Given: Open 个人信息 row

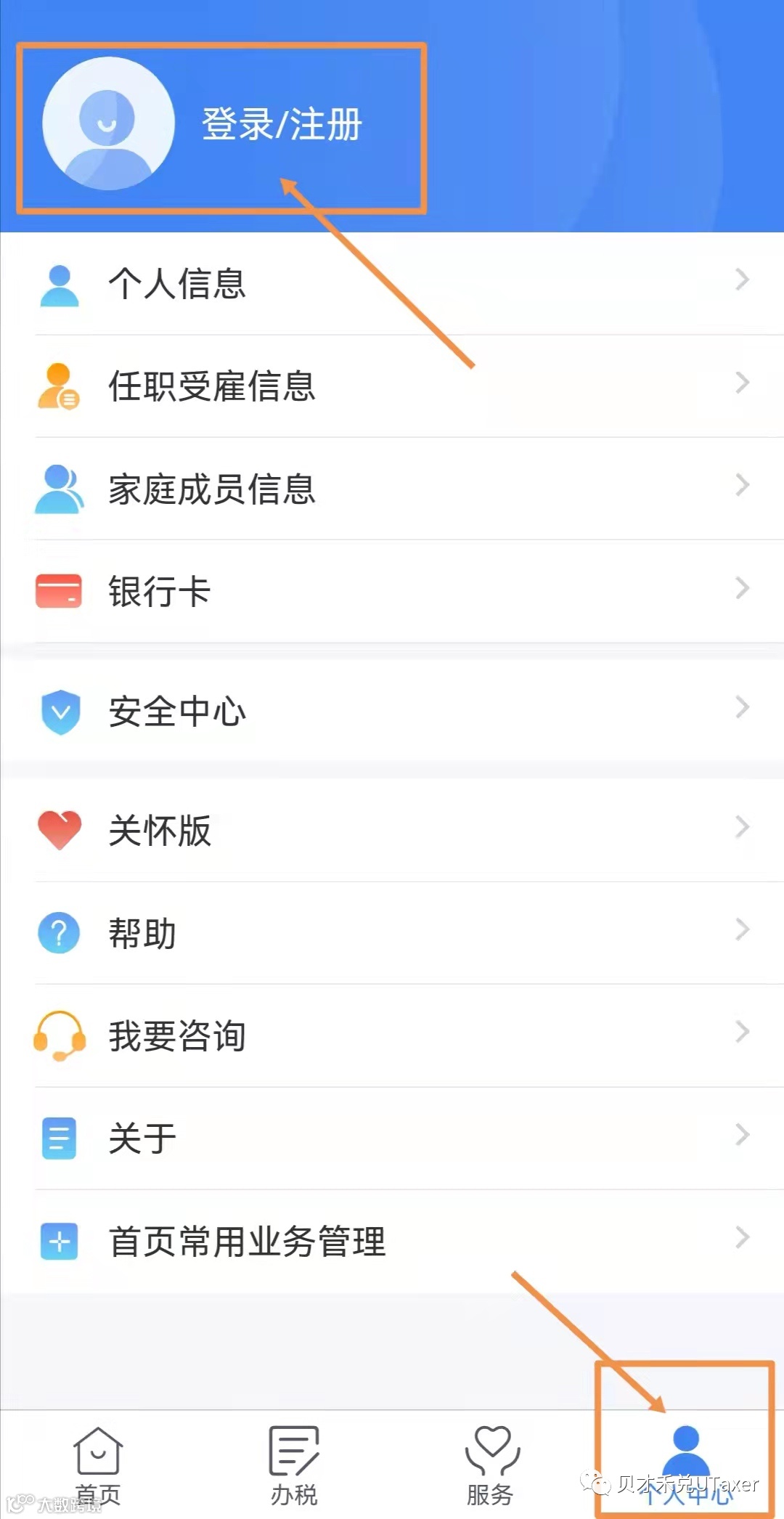Looking at the screenshot, I should tap(392, 283).
